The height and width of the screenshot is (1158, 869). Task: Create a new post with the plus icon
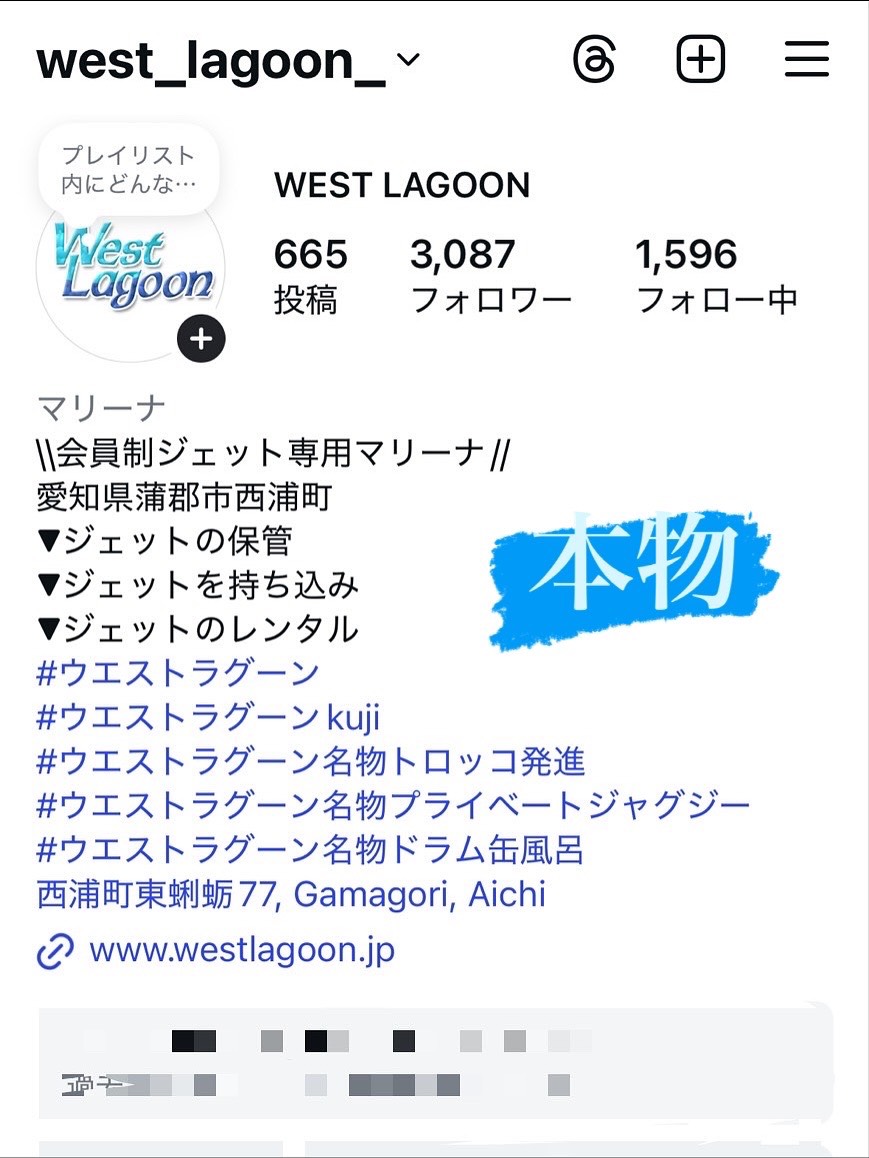pos(700,60)
